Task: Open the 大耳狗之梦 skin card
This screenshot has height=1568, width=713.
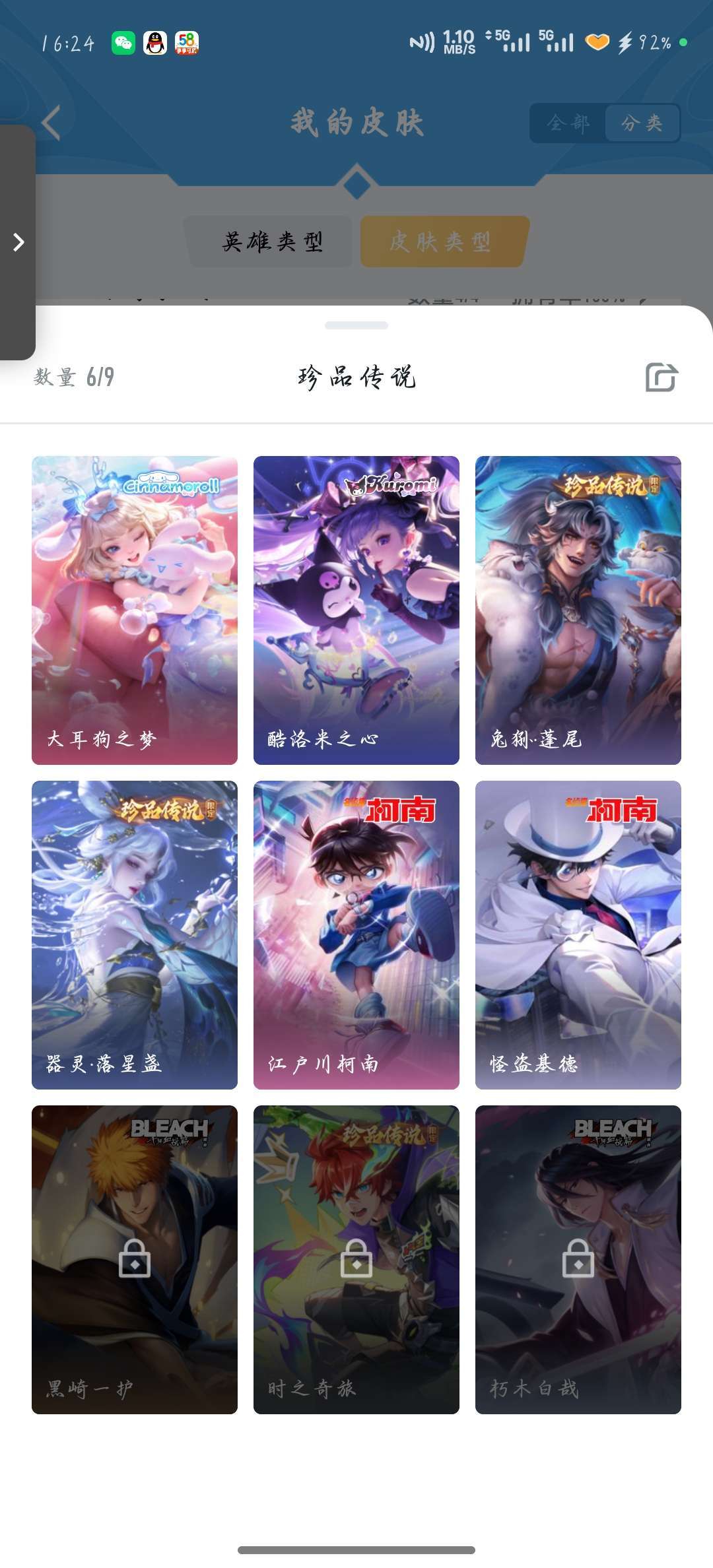Action: click(x=135, y=610)
